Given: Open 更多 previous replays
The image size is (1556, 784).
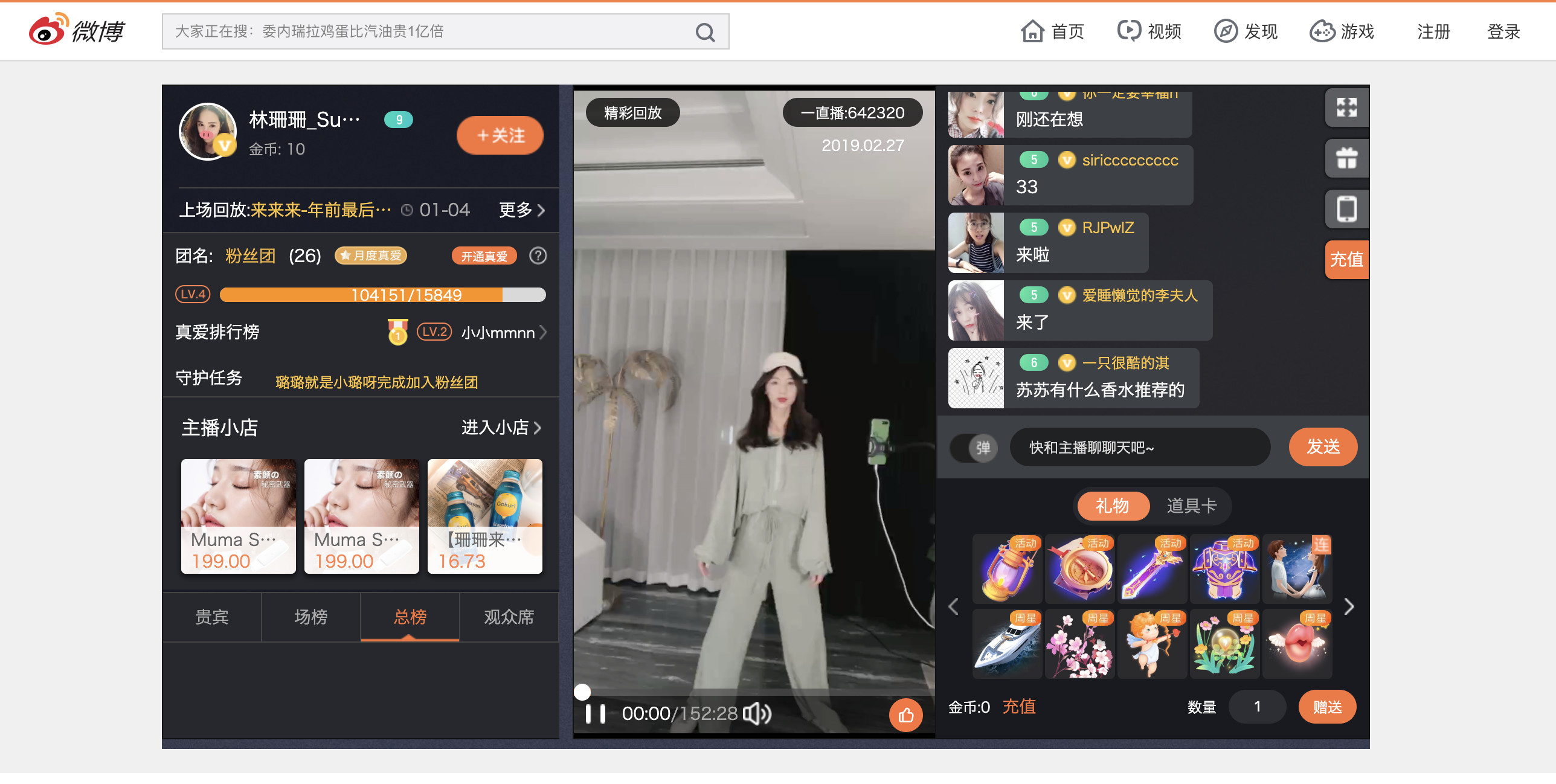Looking at the screenshot, I should tap(522, 210).
